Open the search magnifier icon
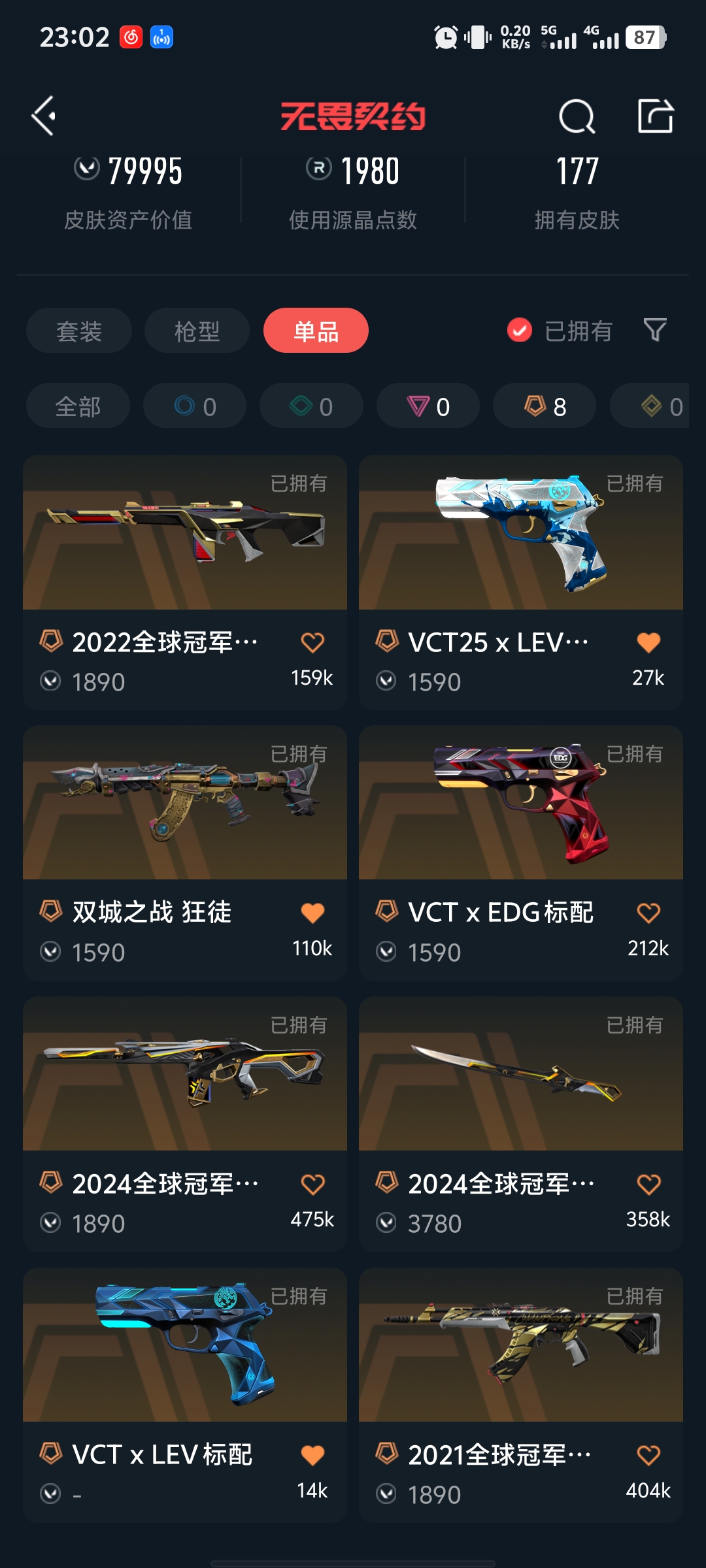 [x=577, y=118]
